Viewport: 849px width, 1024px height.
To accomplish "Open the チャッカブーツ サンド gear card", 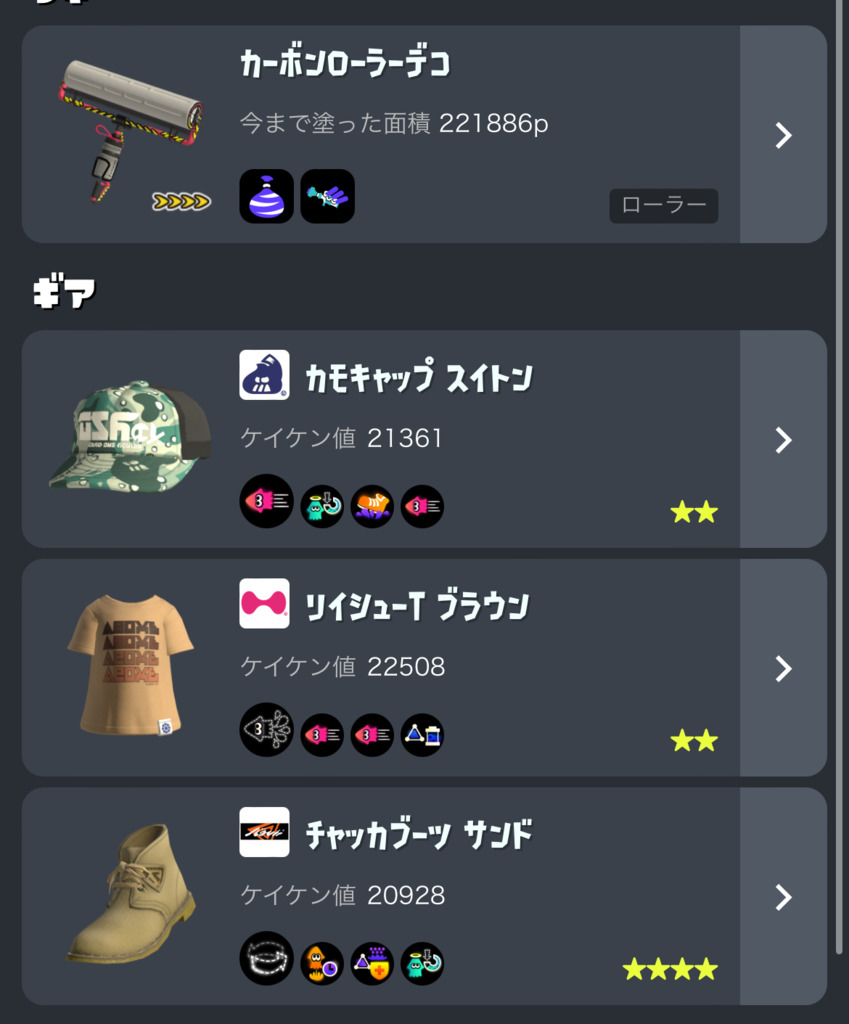I will tap(783, 897).
